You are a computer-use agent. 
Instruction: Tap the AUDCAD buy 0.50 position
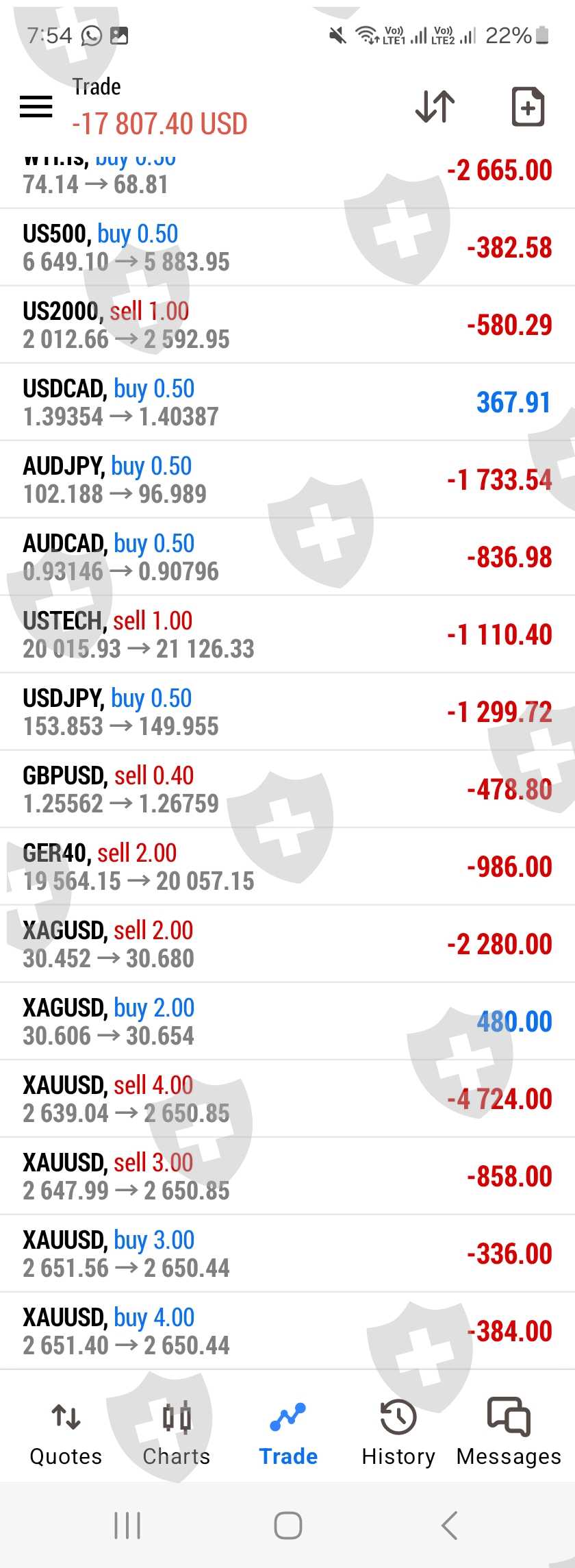pos(287,558)
